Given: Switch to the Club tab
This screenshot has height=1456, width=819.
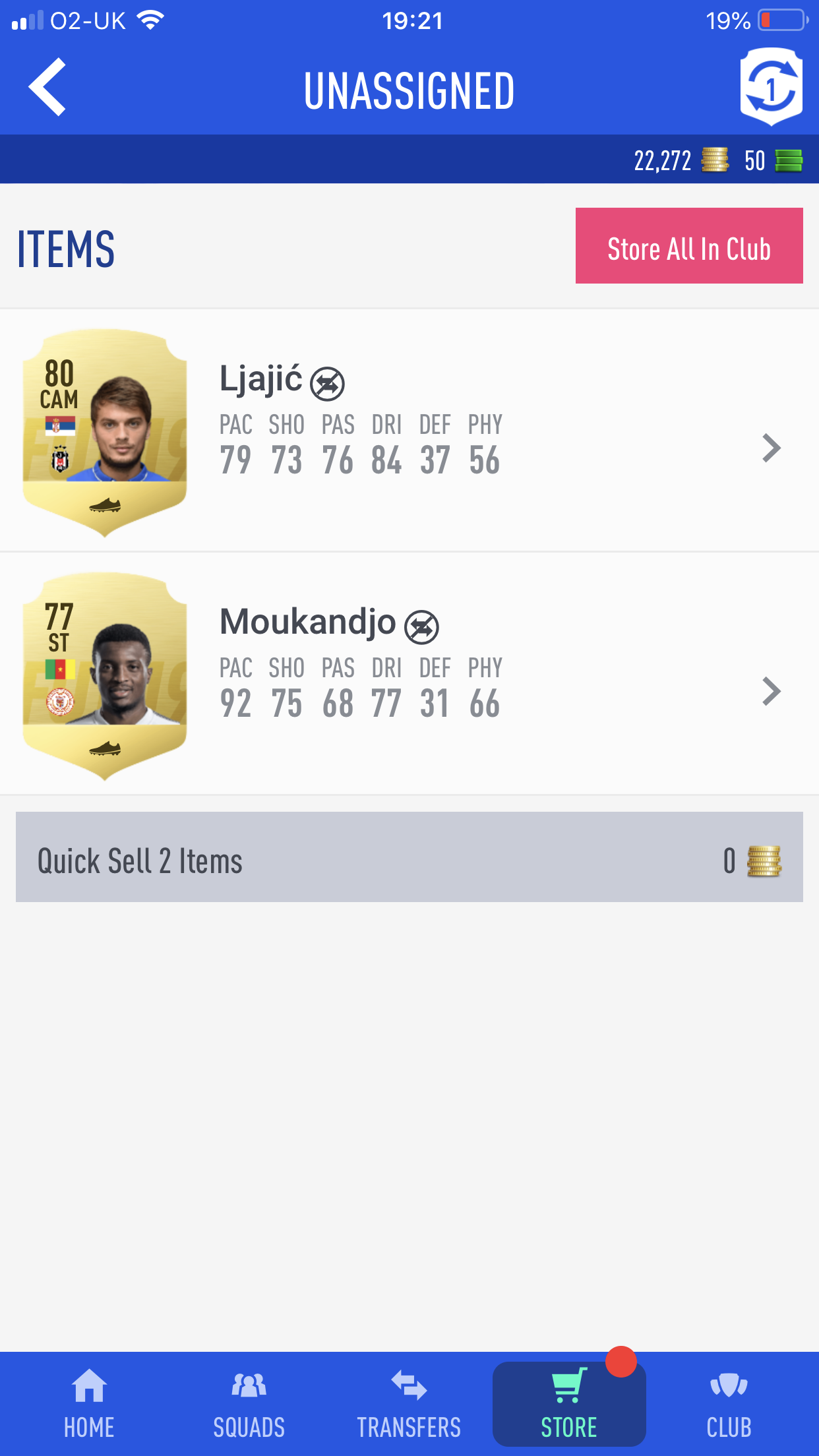Looking at the screenshot, I should coord(729,1404).
